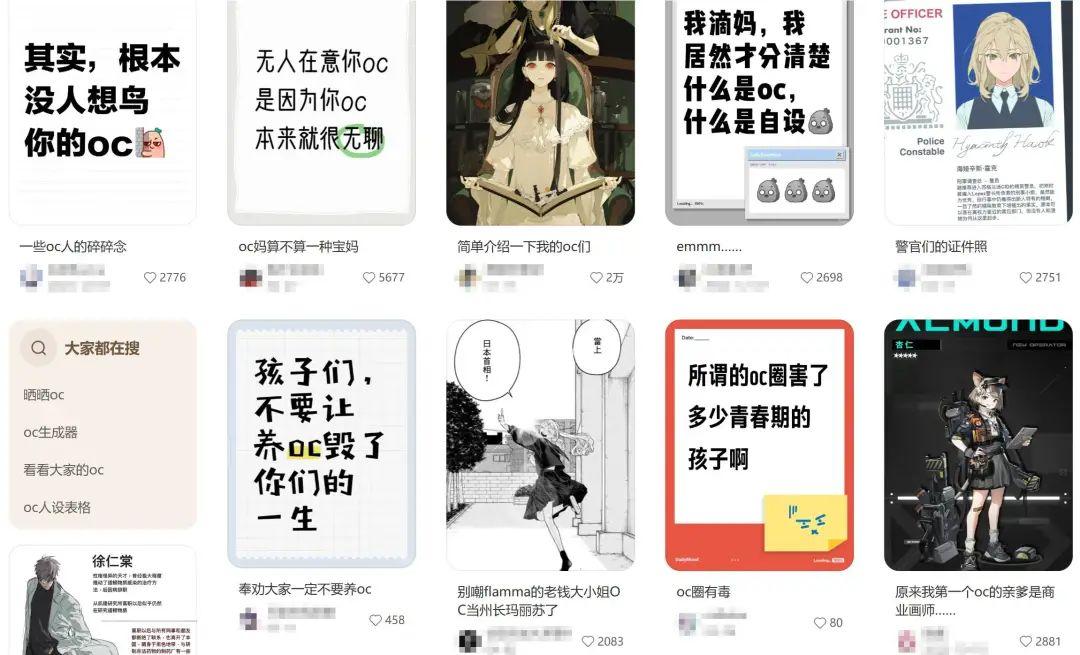Open the 奉劝大家一定不要养oc post
Screen dimensions: 1080x655
coord(321,444)
